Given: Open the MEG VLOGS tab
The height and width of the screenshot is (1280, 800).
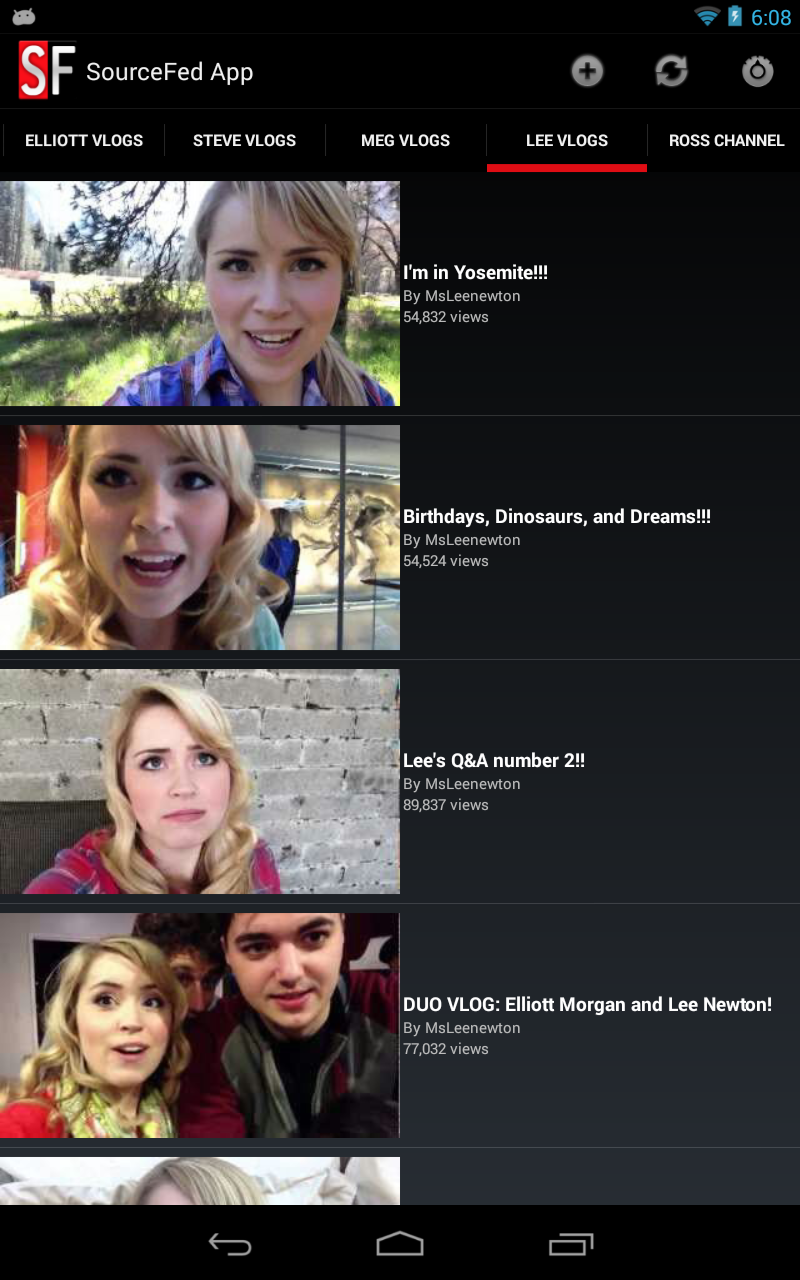Looking at the screenshot, I should [x=405, y=140].
